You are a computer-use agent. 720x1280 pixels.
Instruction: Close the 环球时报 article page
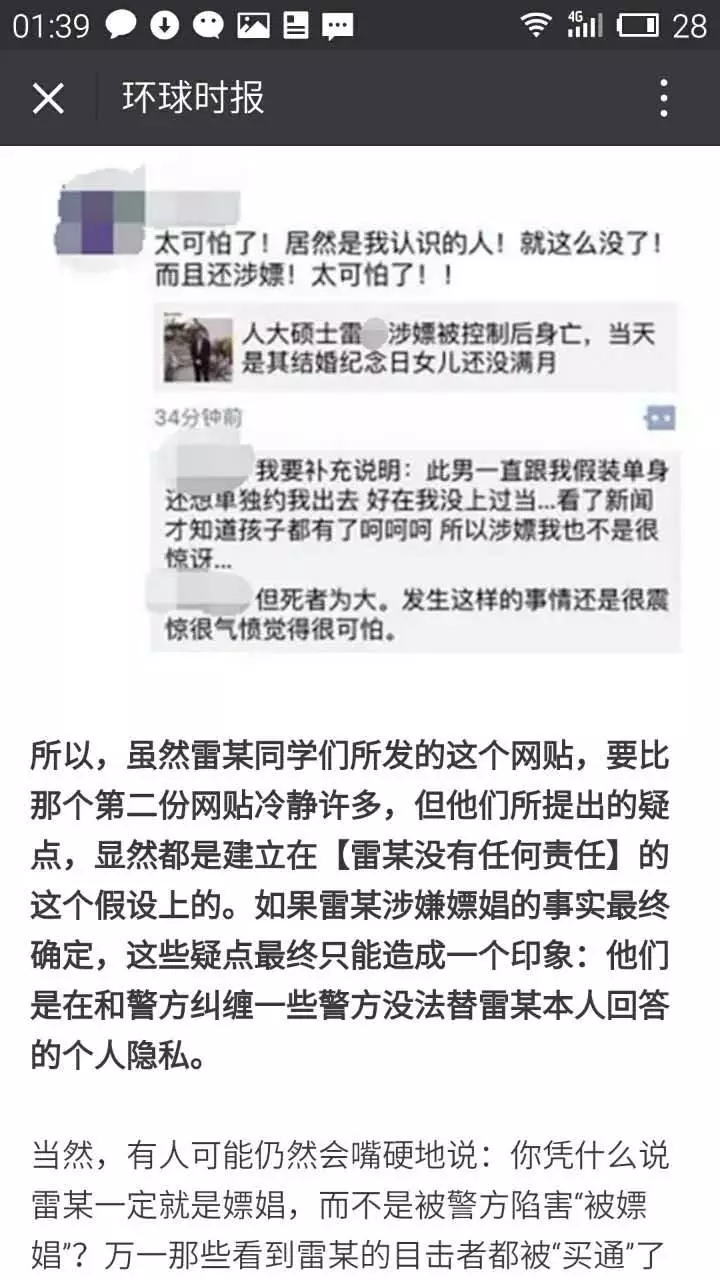click(48, 98)
